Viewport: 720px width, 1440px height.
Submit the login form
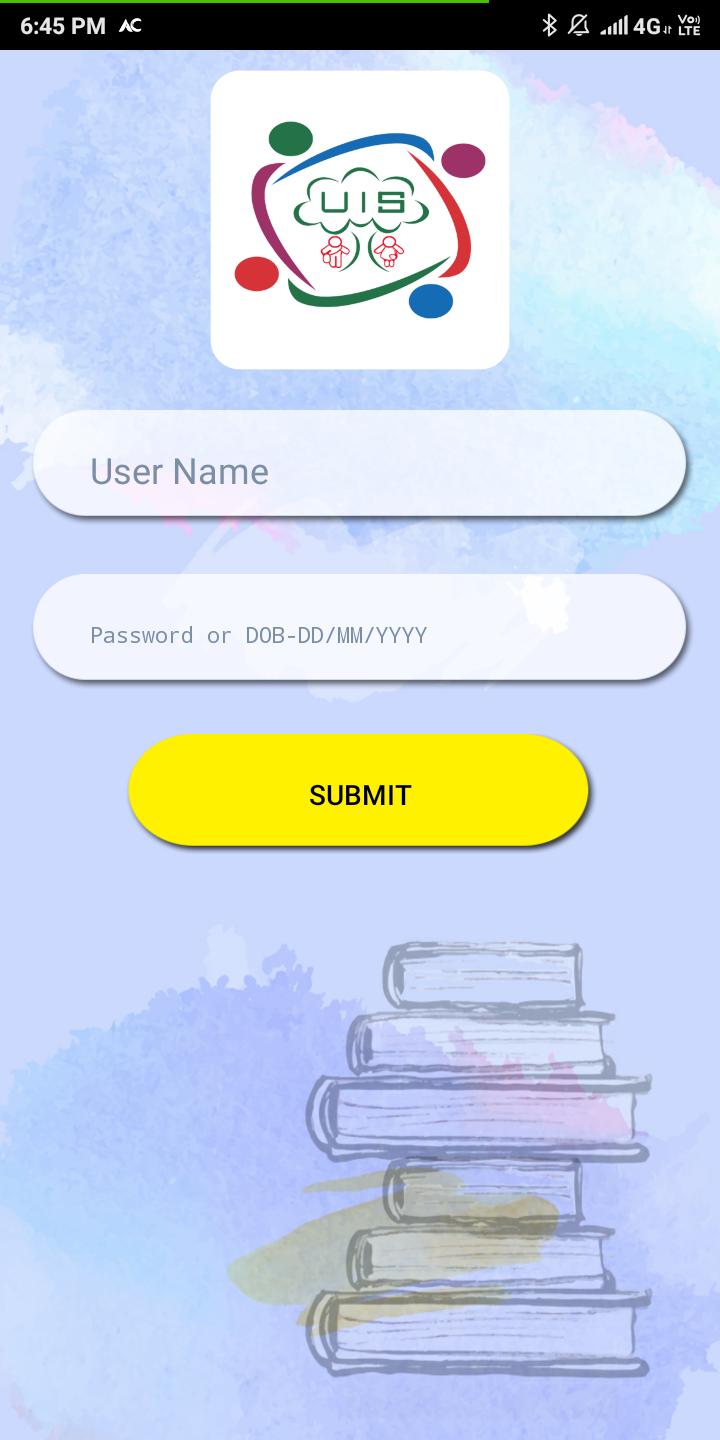(359, 791)
